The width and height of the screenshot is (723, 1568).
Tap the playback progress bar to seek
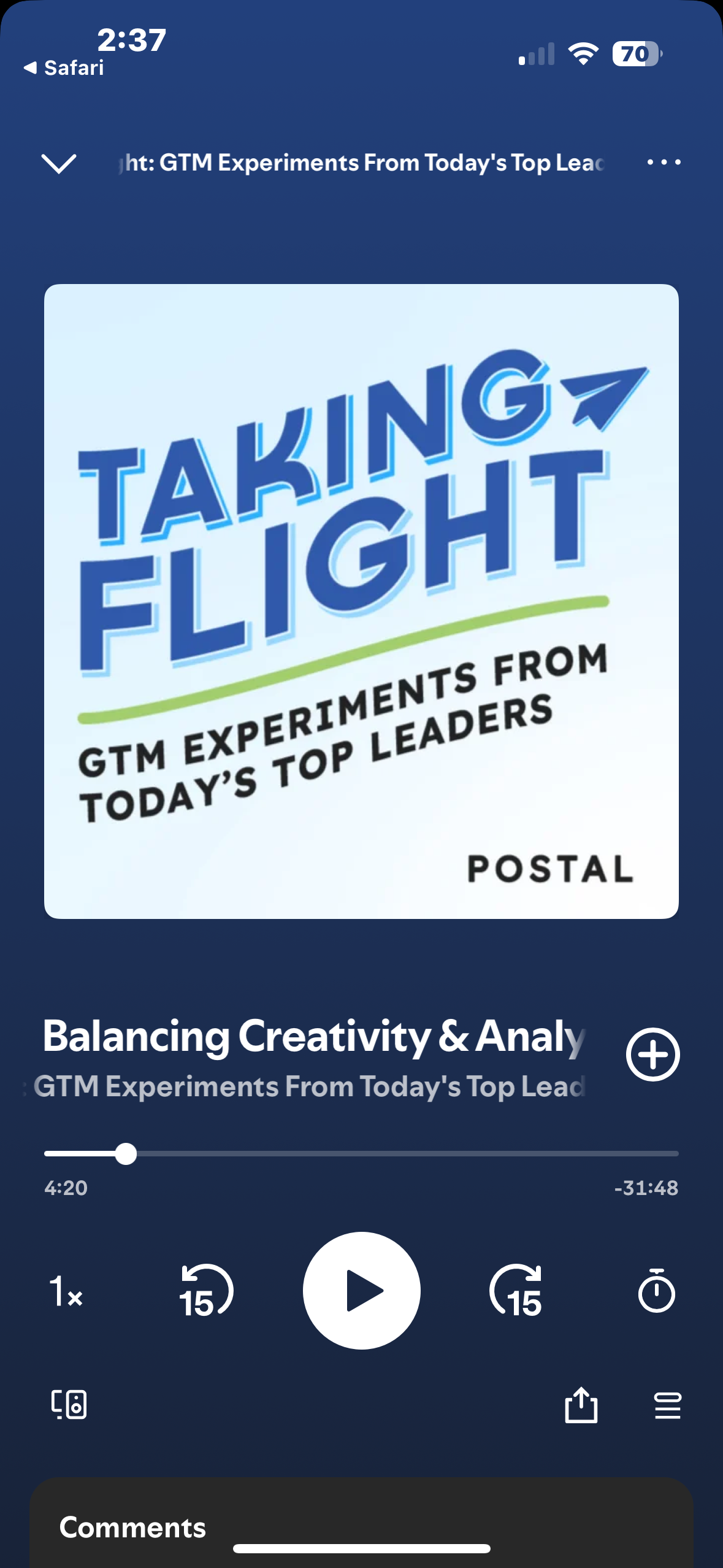click(362, 1154)
